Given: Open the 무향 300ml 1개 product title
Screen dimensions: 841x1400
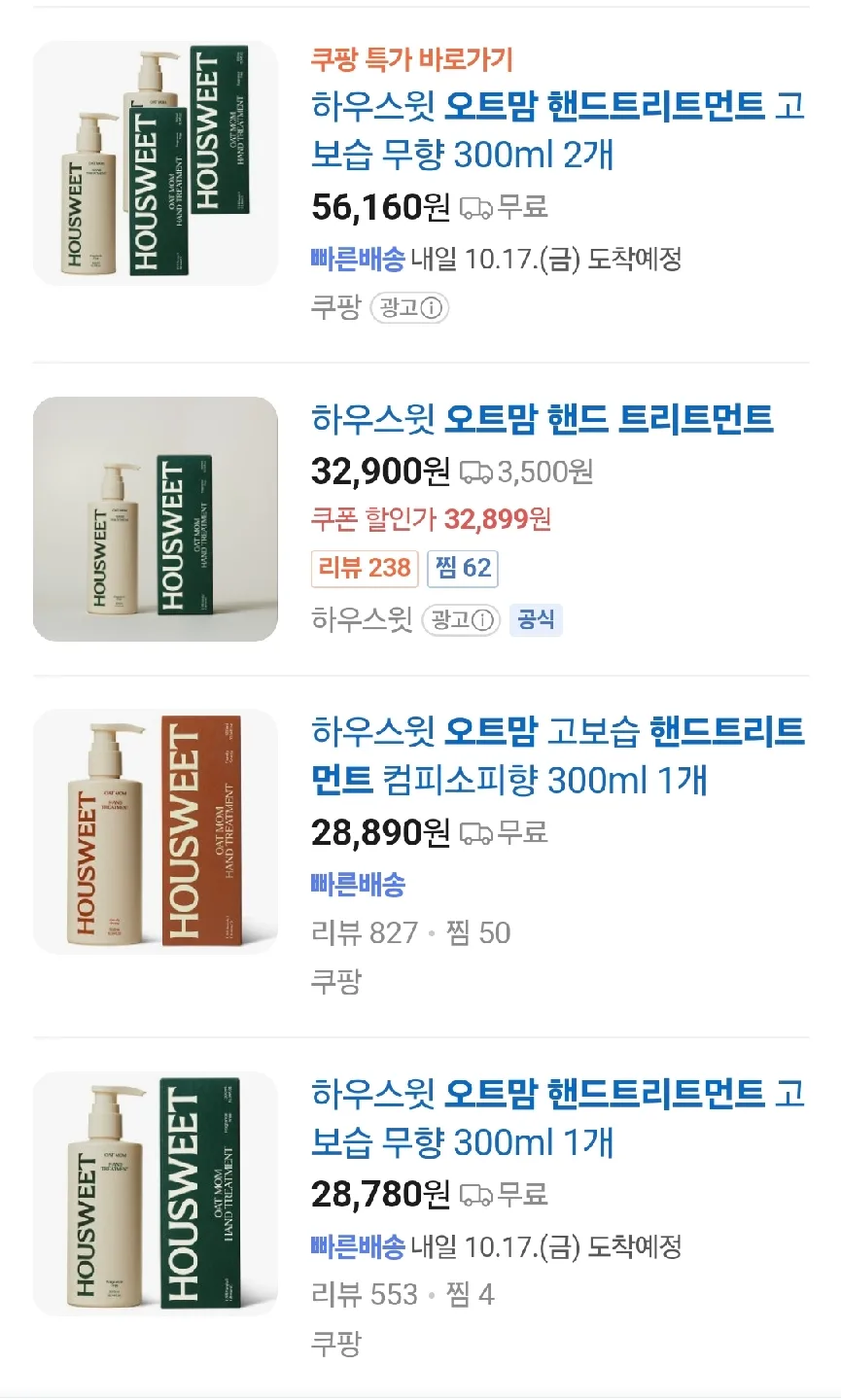Looking at the screenshot, I should click(557, 1117).
